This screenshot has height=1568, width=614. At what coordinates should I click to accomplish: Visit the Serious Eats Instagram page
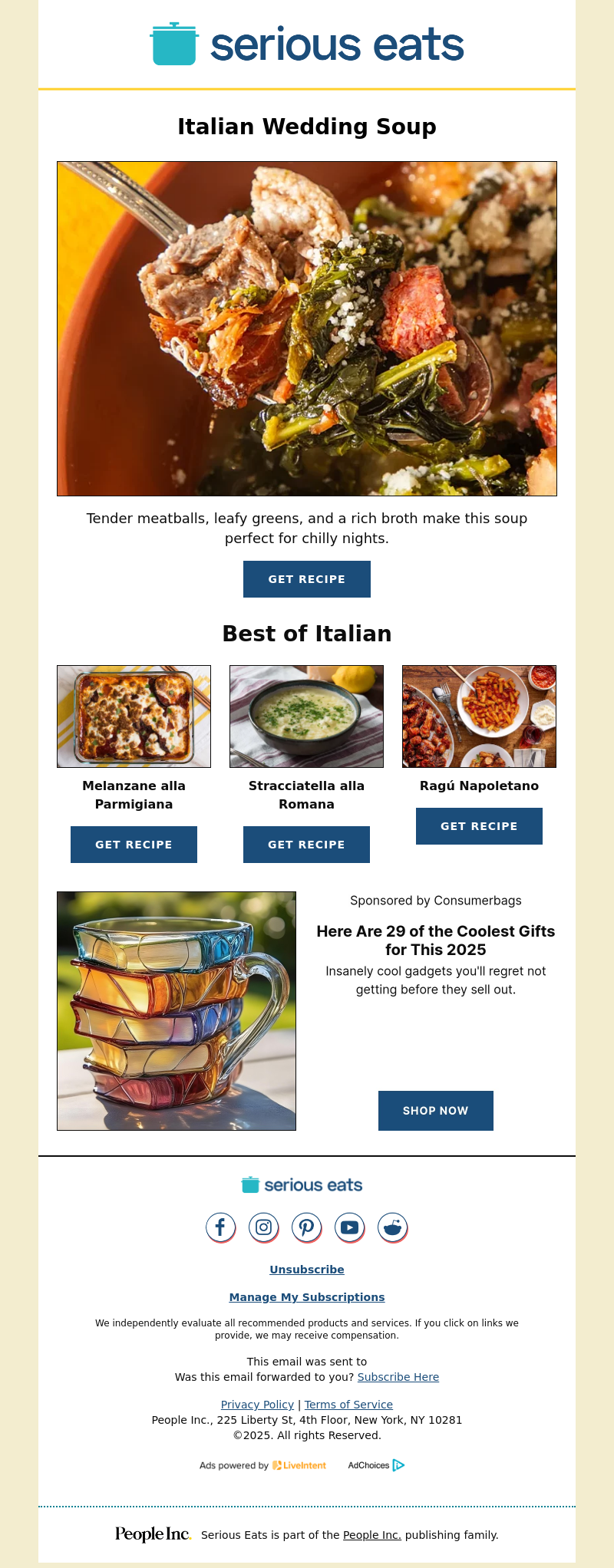point(263,1227)
